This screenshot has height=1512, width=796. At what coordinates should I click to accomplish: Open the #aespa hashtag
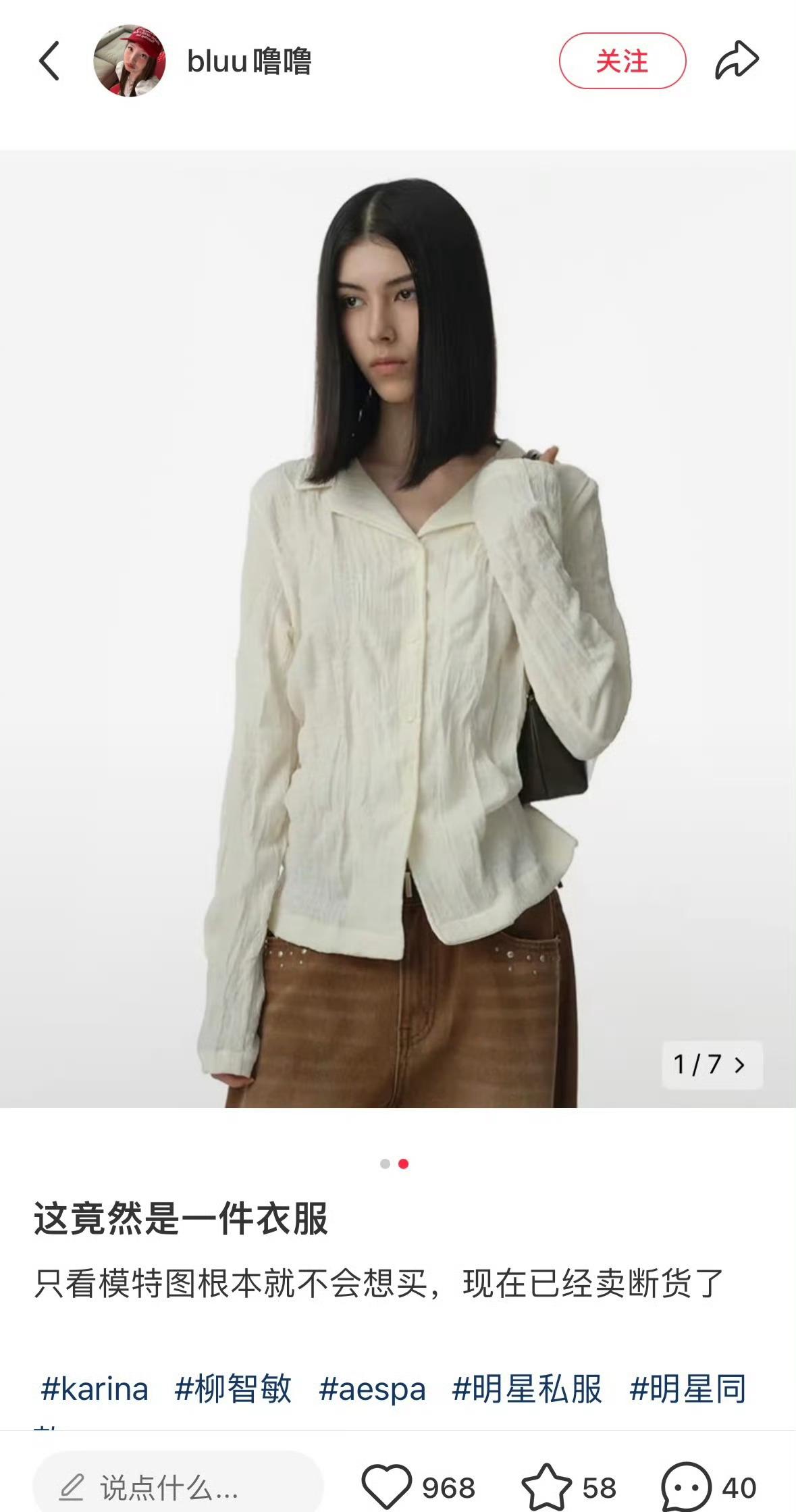372,1389
